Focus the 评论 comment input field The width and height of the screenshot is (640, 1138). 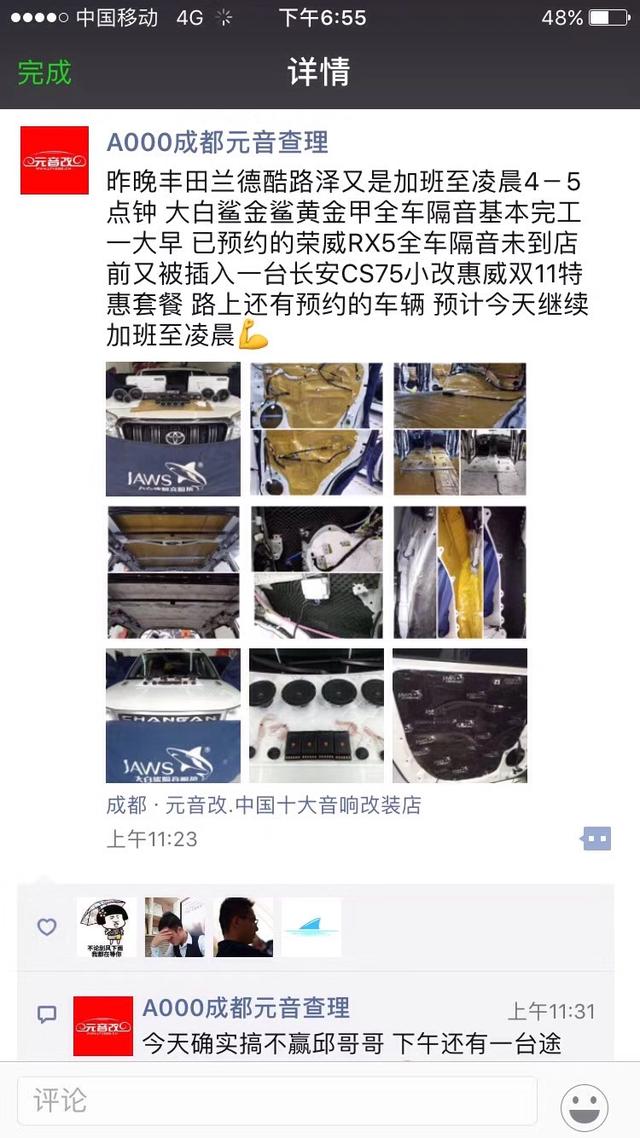(277, 1101)
